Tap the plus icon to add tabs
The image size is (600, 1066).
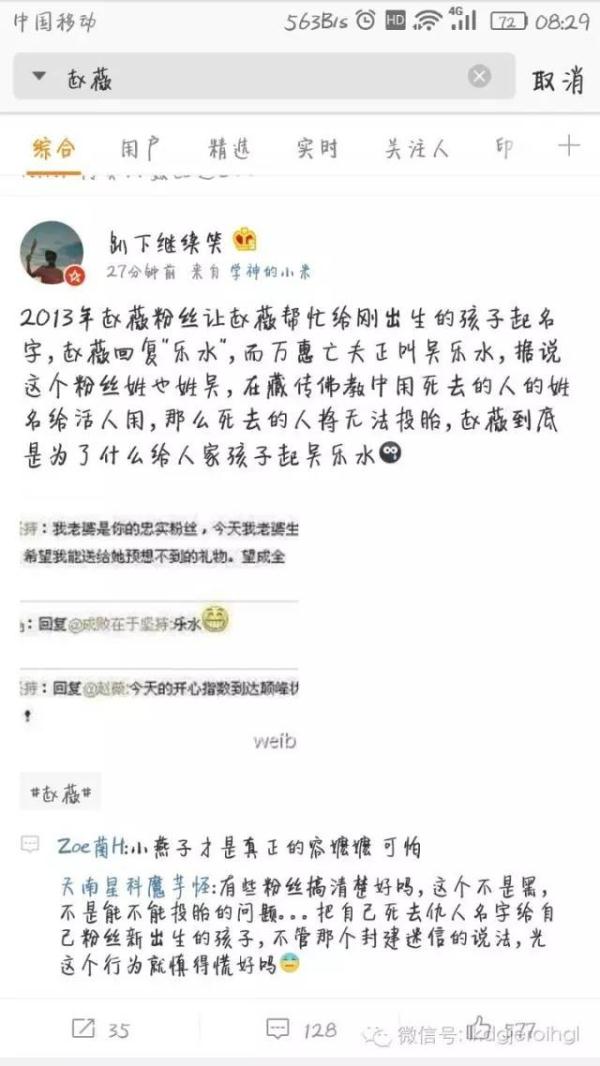[568, 146]
